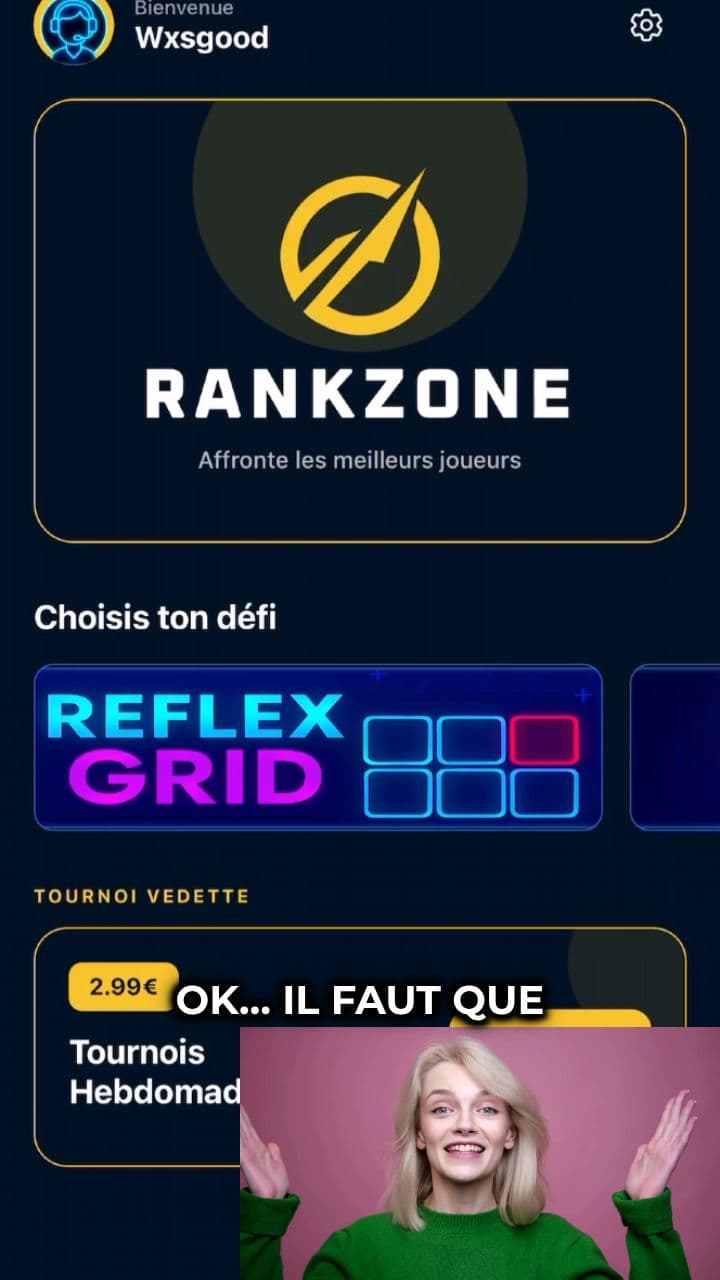Select the partially visible challenge card on the right

[680, 746]
